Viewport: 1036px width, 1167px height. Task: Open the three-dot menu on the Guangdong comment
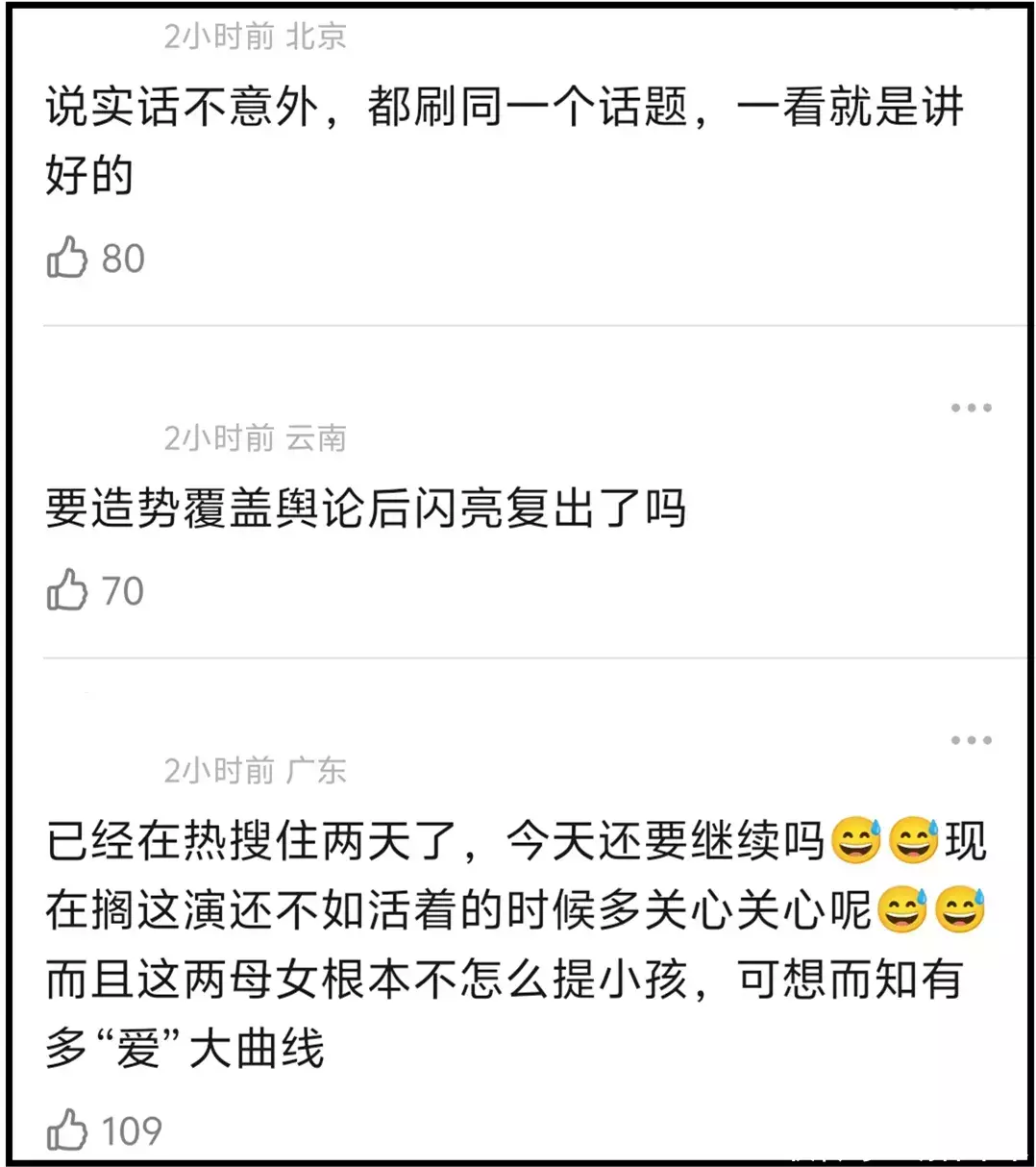(x=971, y=740)
